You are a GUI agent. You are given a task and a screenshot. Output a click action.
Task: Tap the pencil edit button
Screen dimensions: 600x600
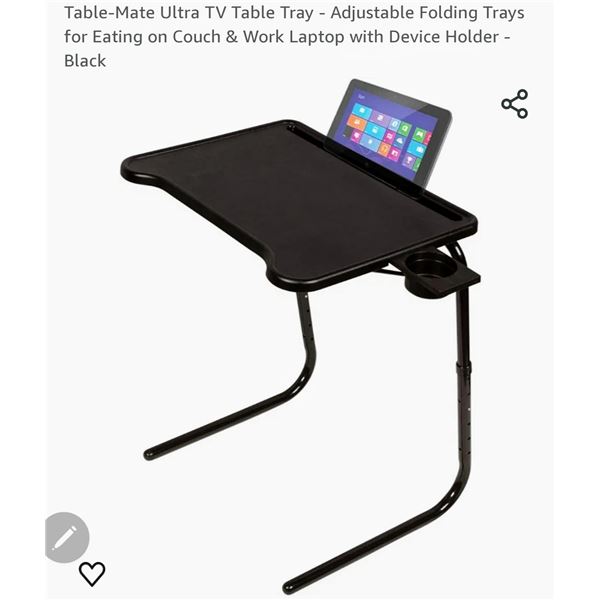[x=66, y=538]
